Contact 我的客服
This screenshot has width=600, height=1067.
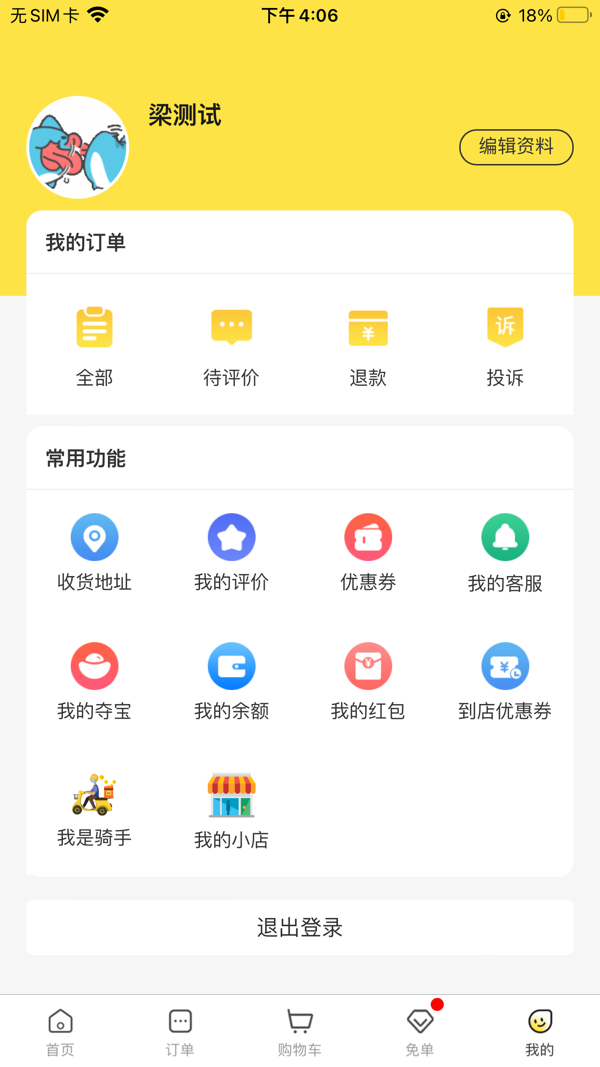pyautogui.click(x=505, y=553)
